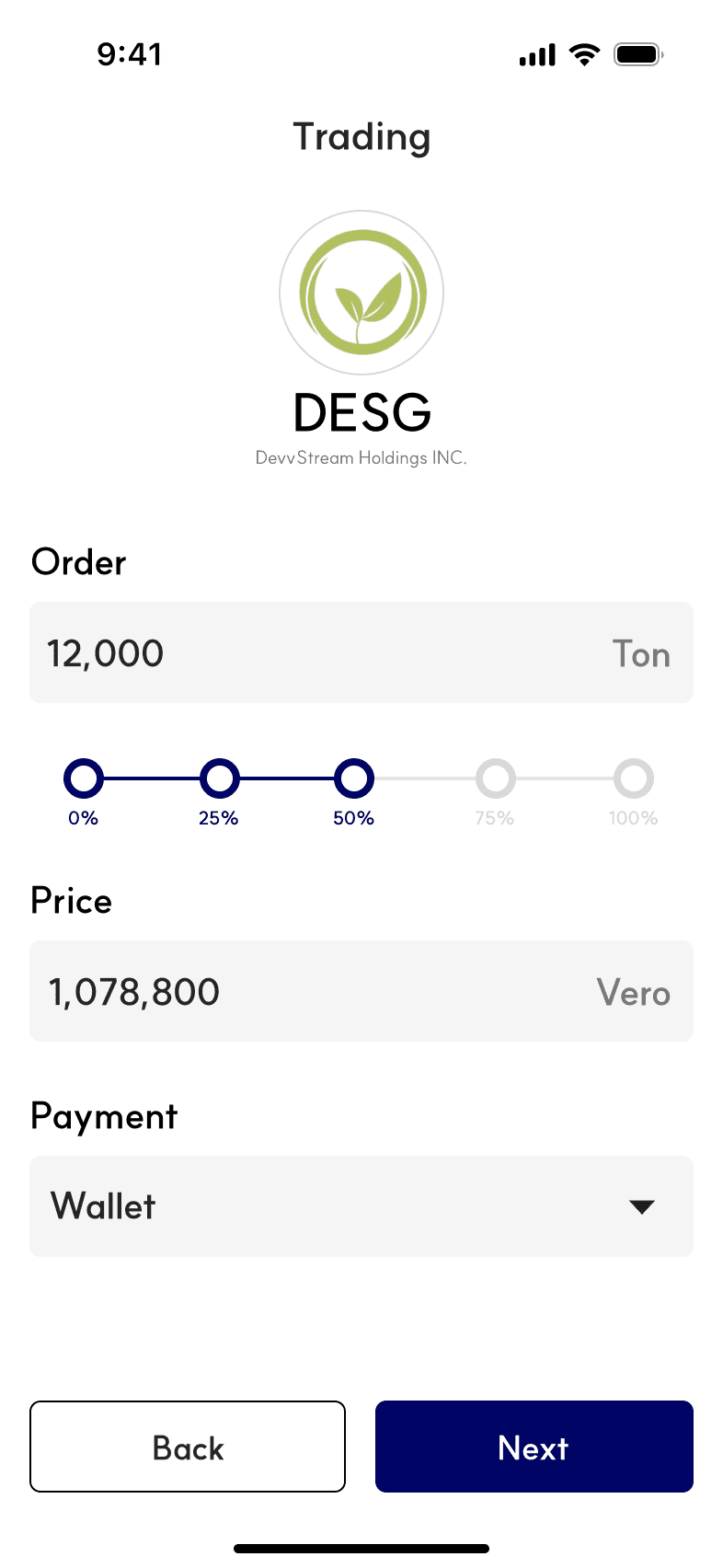Continue with the Next button

point(534,1447)
